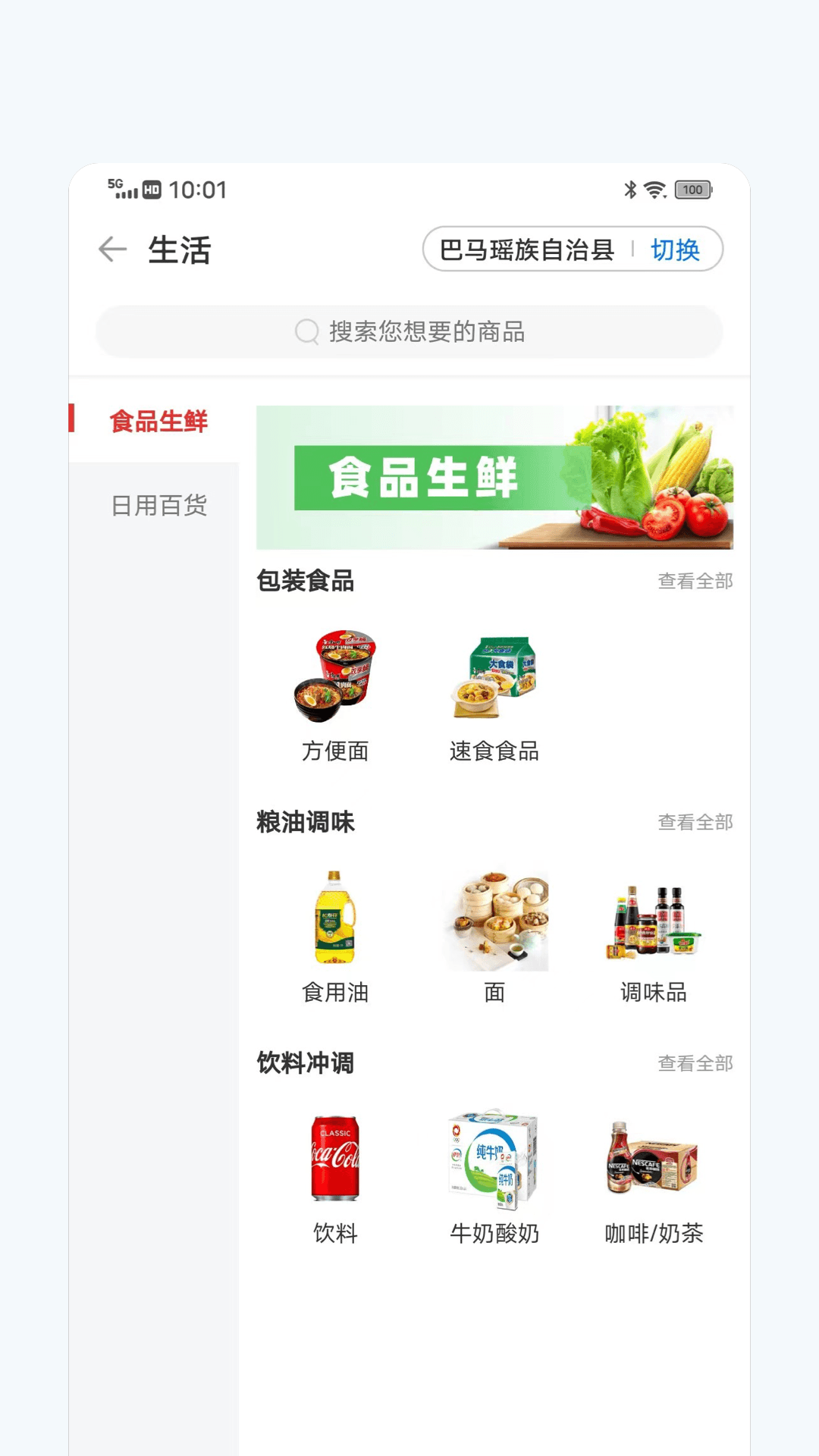The image size is (819, 1456).
Task: Open the 调味品 seasoning category
Action: (x=653, y=921)
